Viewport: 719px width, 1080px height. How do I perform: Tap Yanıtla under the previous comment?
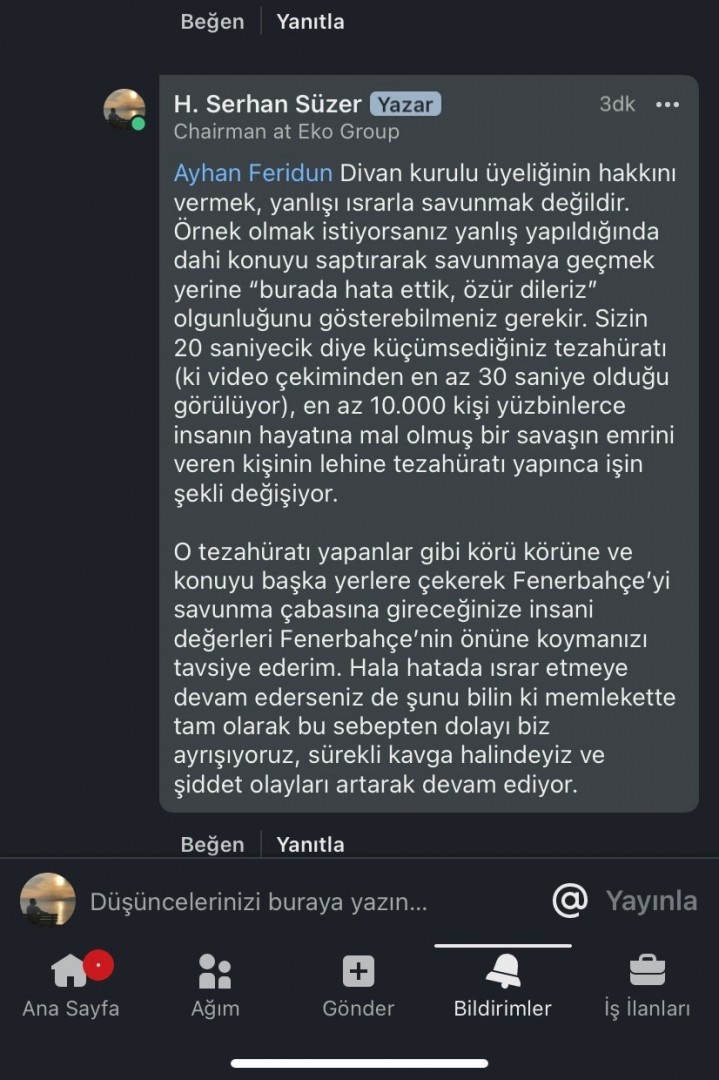(x=310, y=21)
